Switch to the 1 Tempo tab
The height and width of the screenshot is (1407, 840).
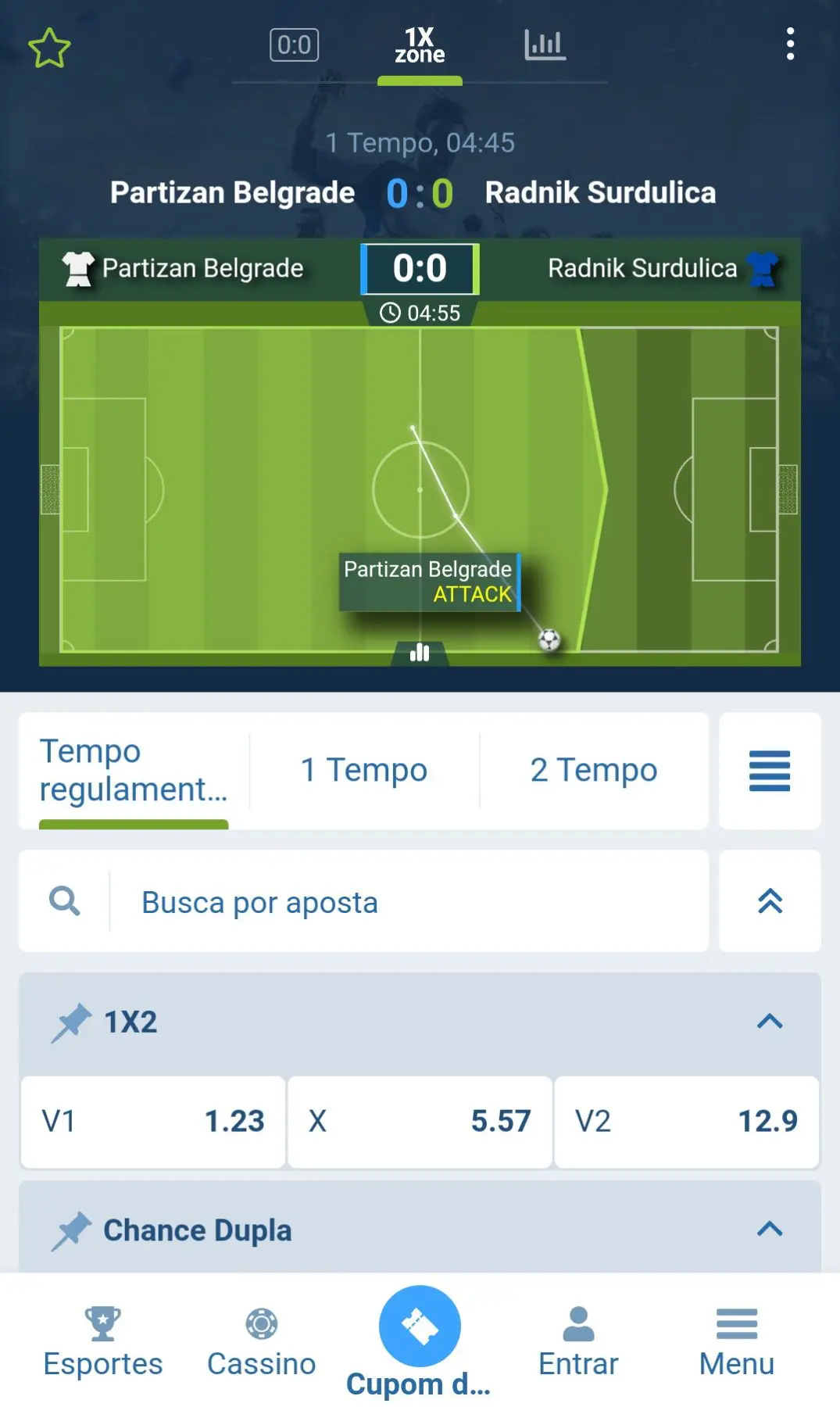364,770
